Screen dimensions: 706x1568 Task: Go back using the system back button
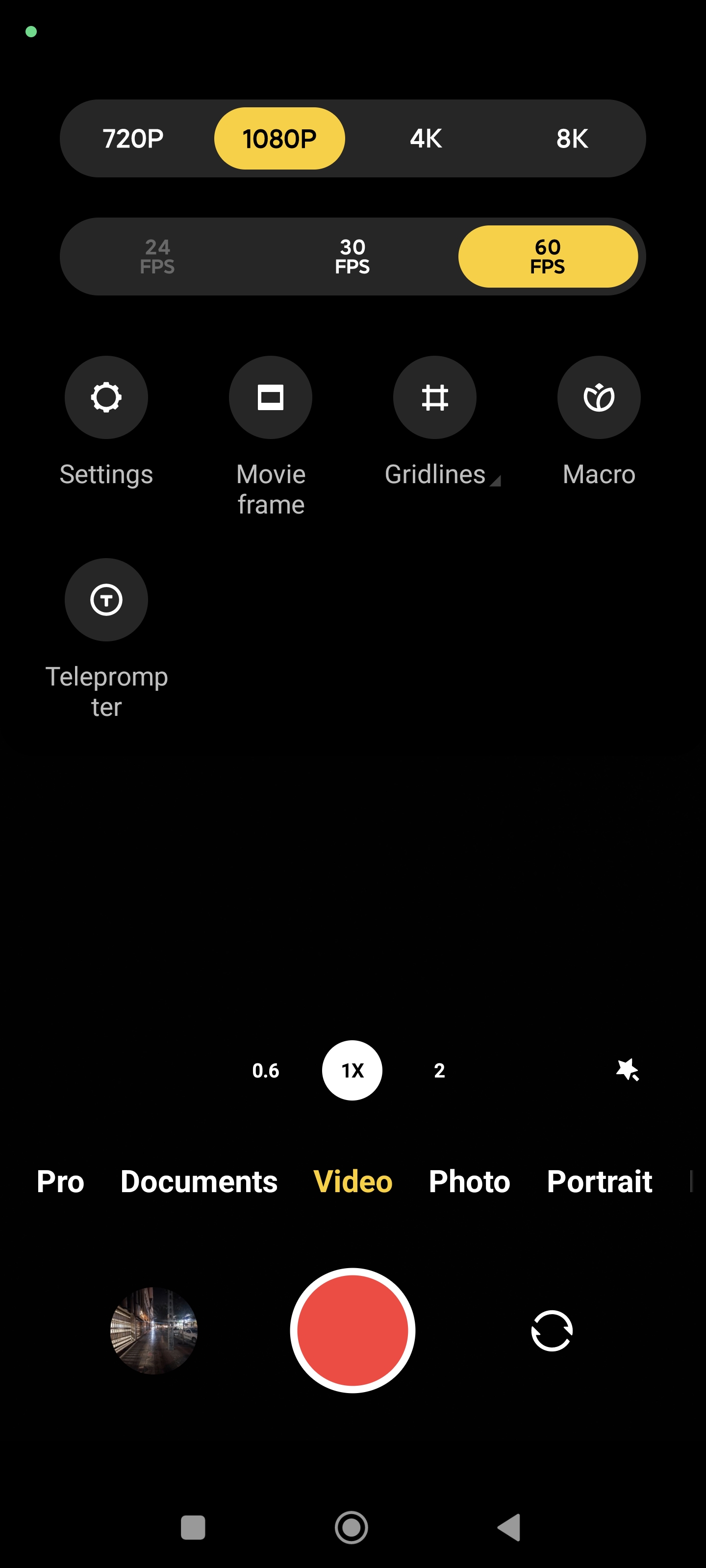click(509, 1527)
